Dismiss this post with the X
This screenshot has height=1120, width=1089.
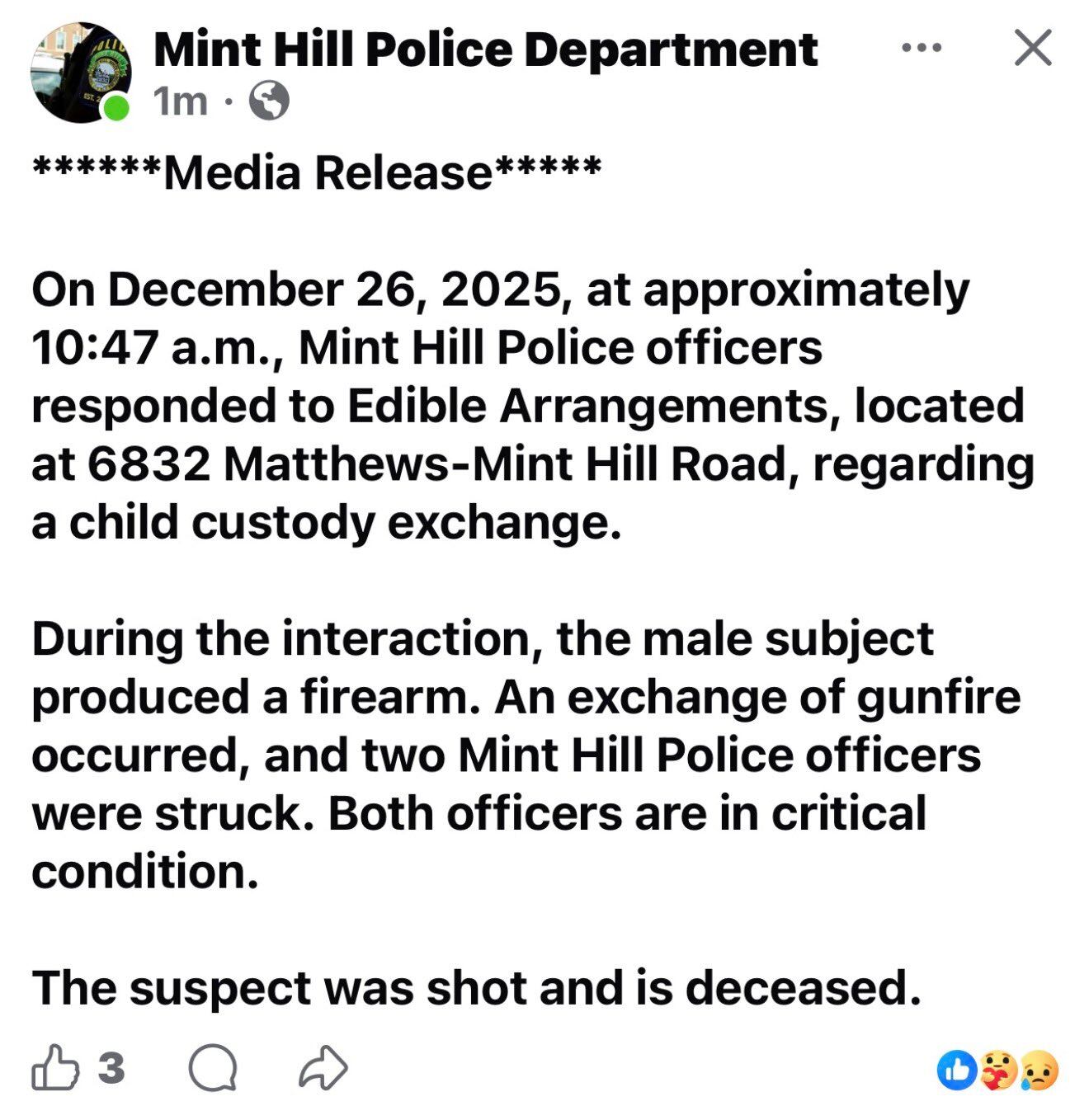coord(1032,48)
